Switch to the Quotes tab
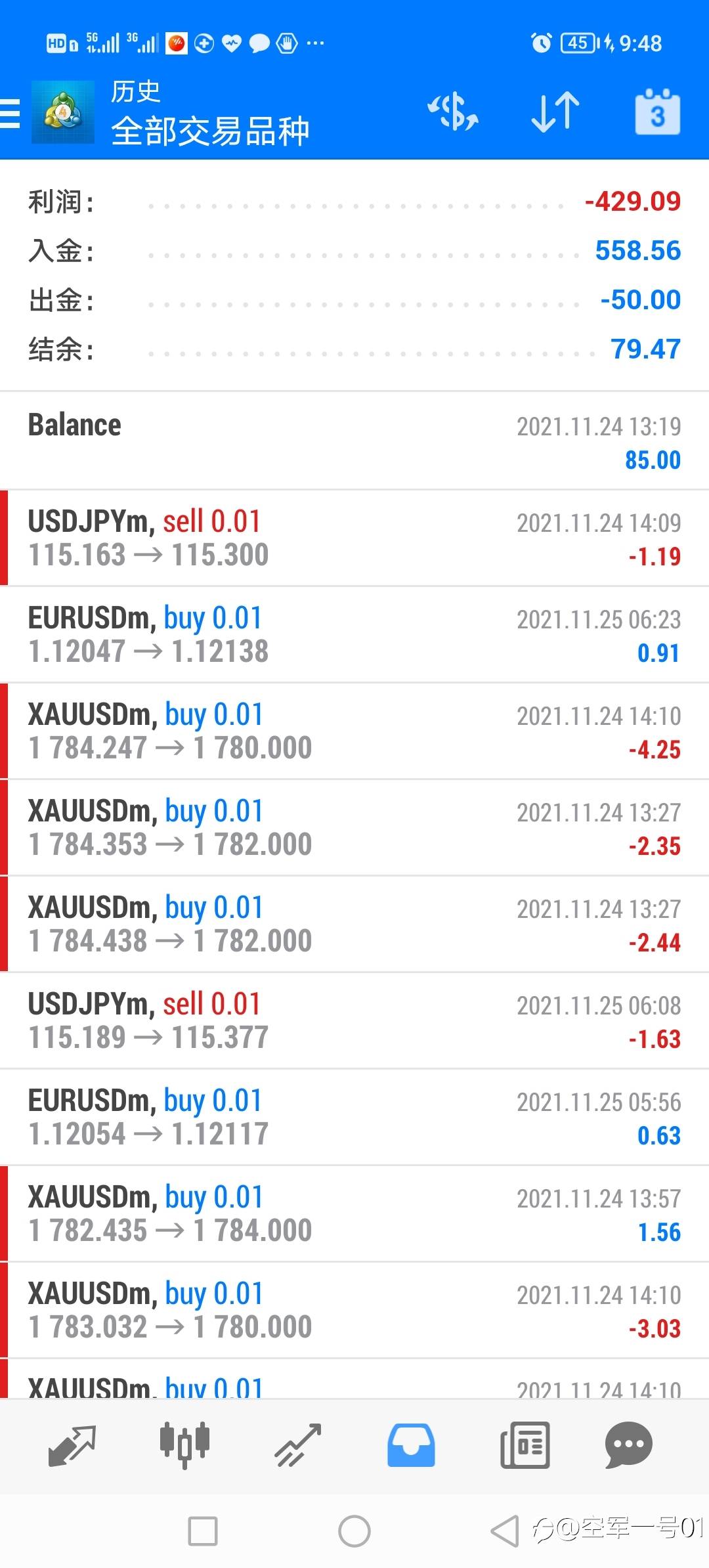Screen dimensions: 709x1568 click(72, 1446)
